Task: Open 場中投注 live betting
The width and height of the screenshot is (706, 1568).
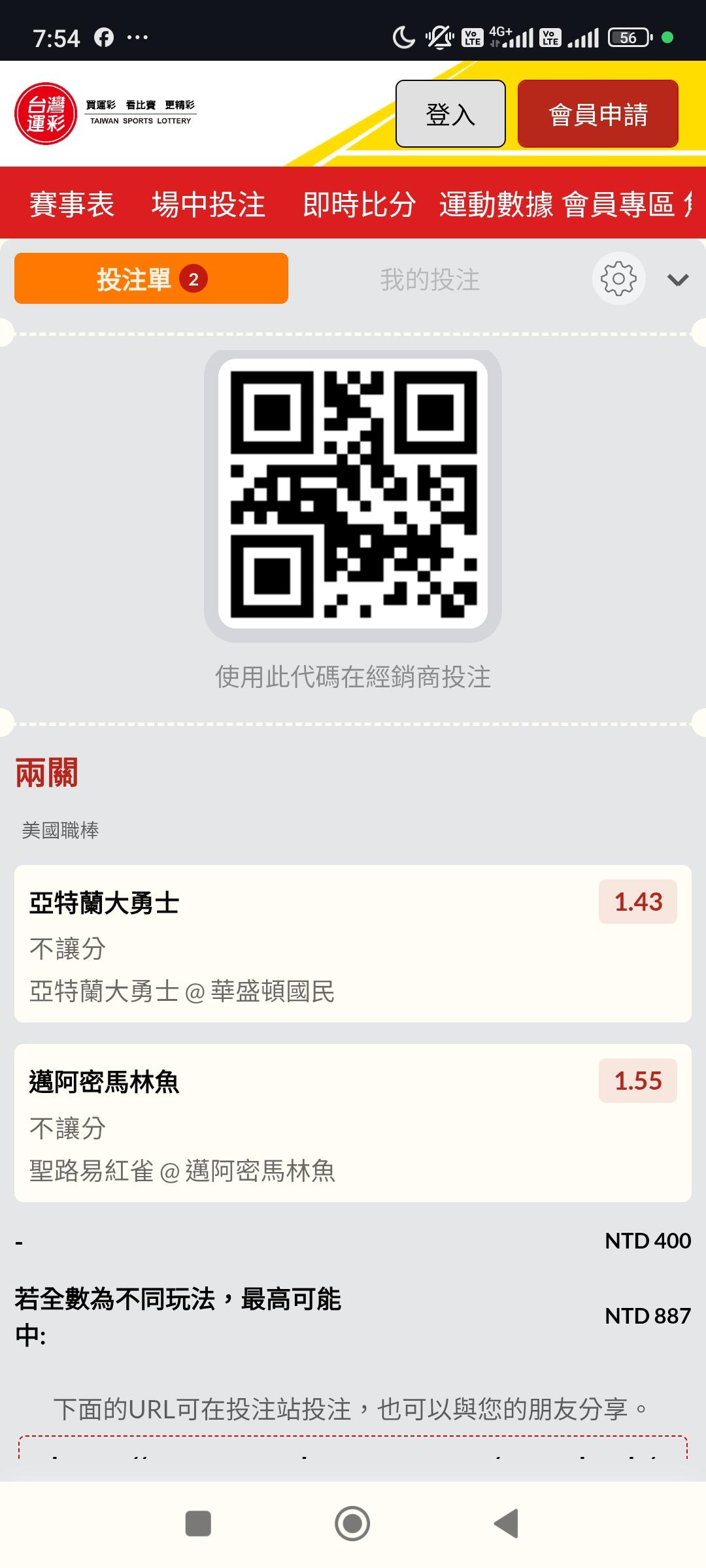Action: pos(209,204)
